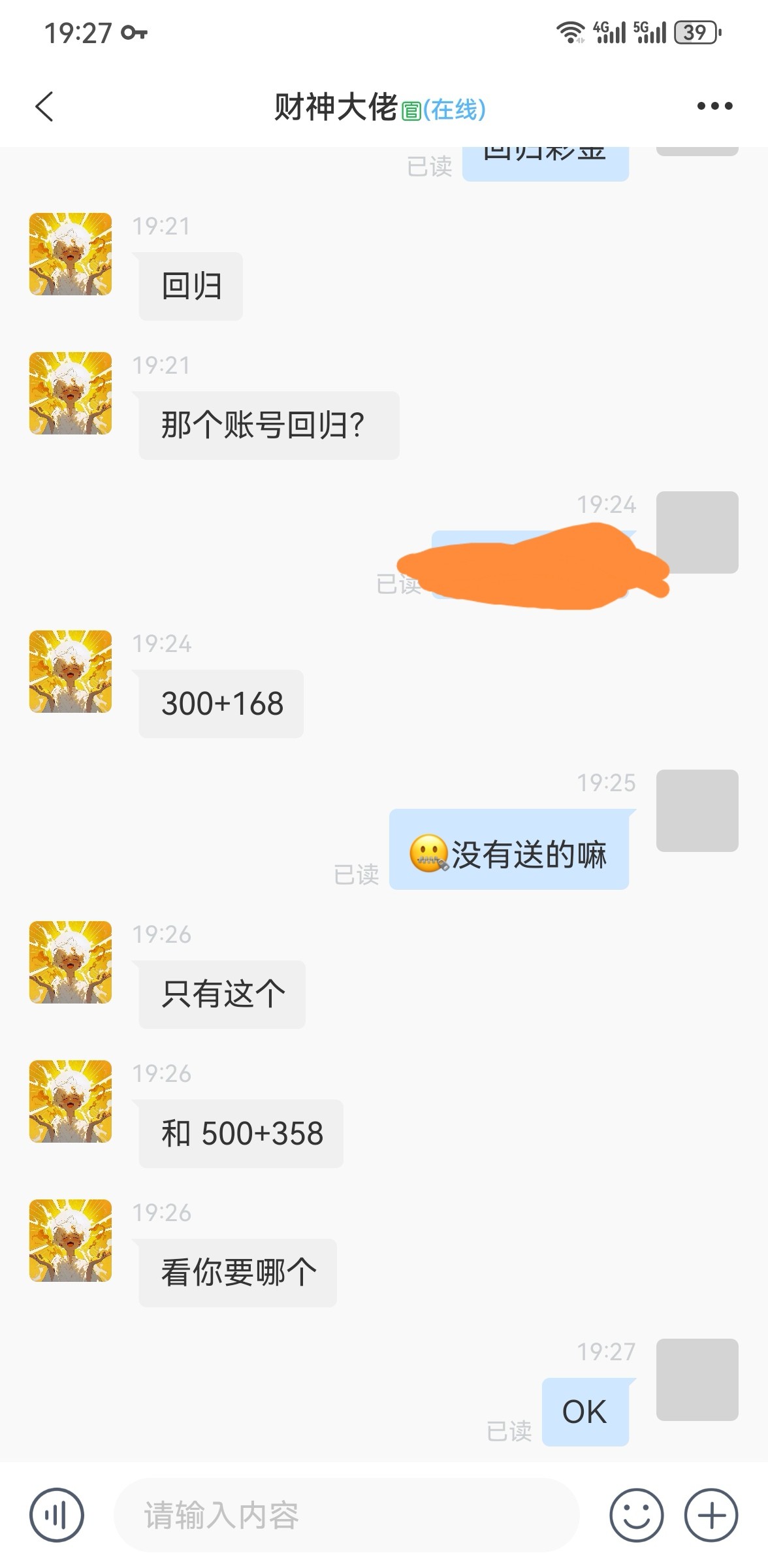This screenshot has height=1568, width=768.
Task: Focus the 请输入内容 message field
Action: (346, 1514)
